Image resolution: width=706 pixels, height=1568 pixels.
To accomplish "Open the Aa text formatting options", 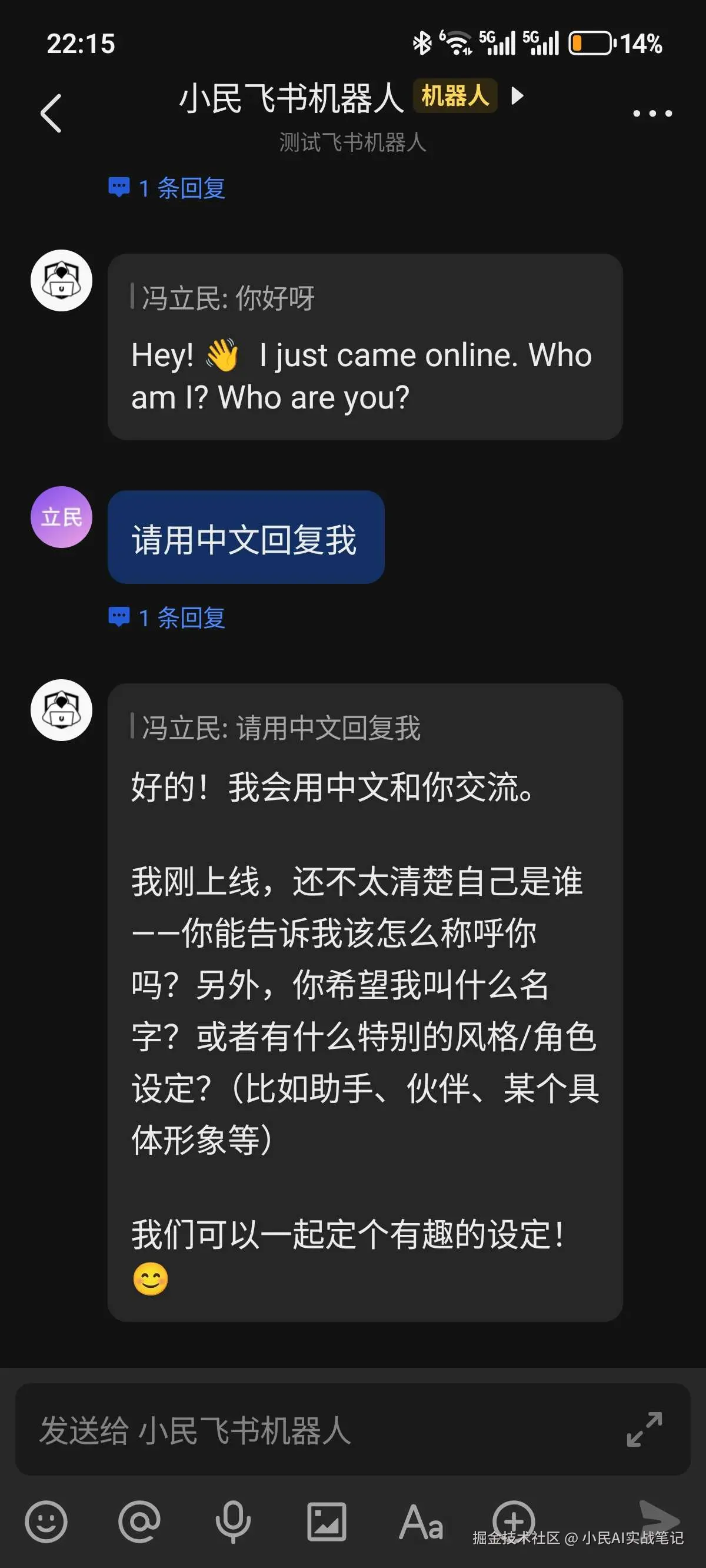I will click(421, 1522).
